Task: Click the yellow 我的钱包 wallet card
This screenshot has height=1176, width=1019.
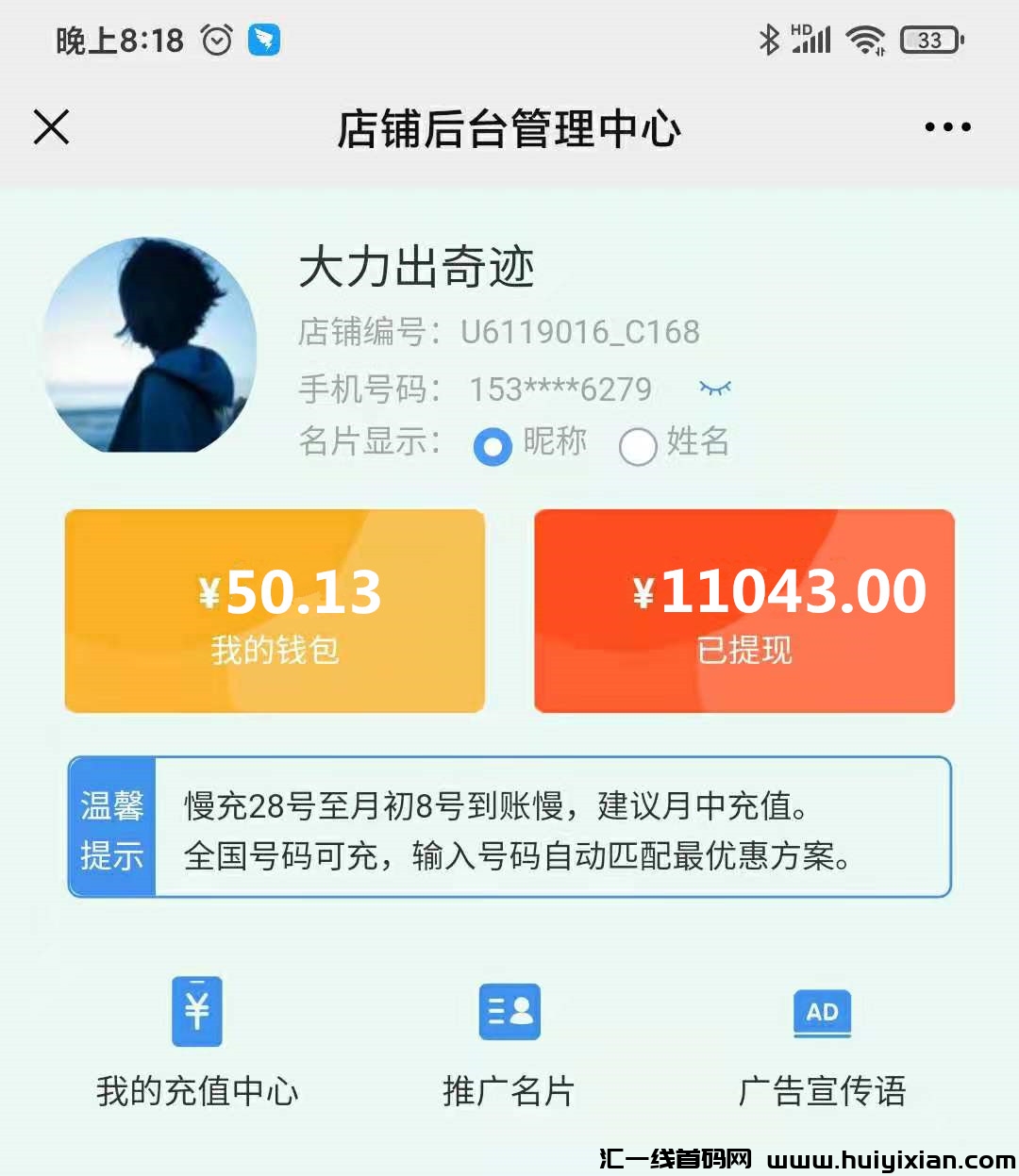Action: click(x=275, y=611)
